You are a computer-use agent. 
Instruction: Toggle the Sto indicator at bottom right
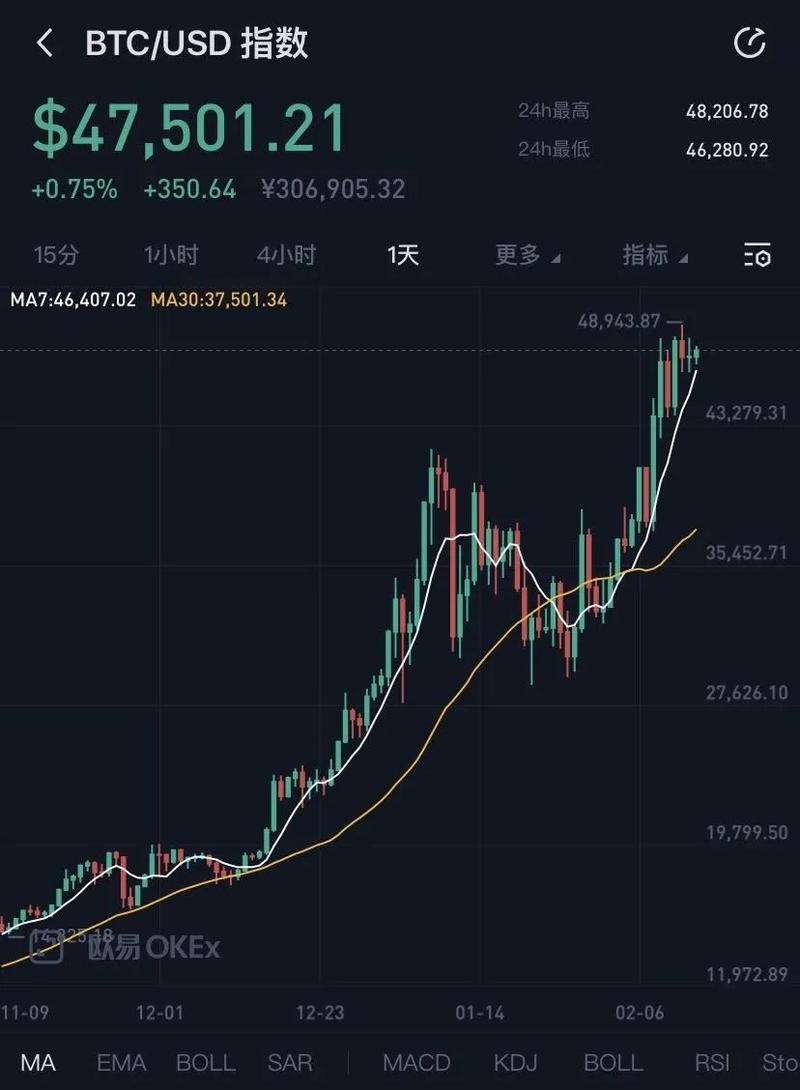tap(780, 1062)
